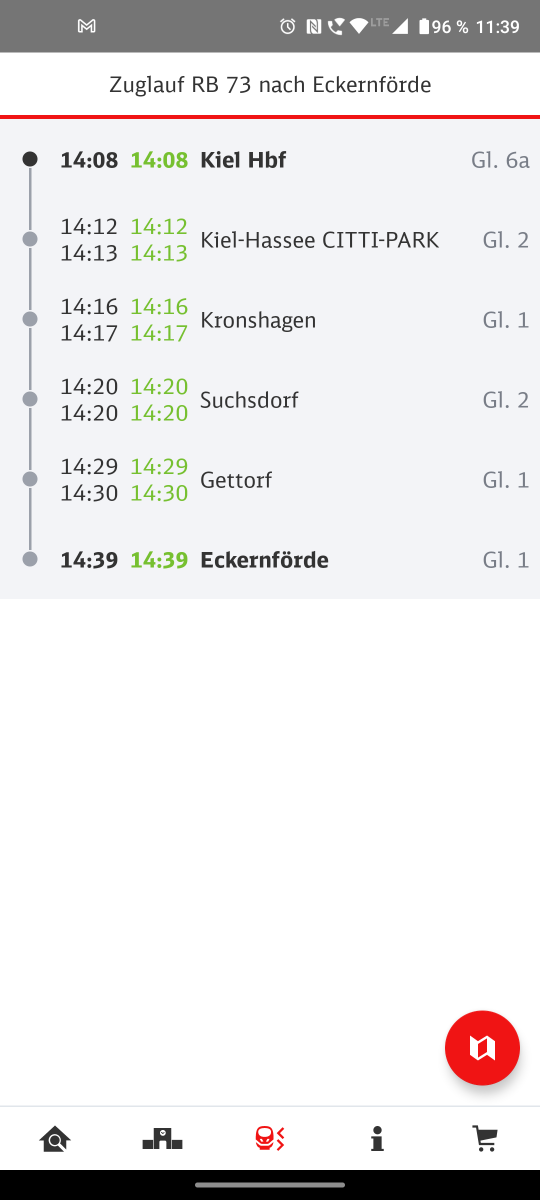Viewport: 540px width, 1200px height.
Task: Open the Kronshagen stop details
Action: click(270, 320)
